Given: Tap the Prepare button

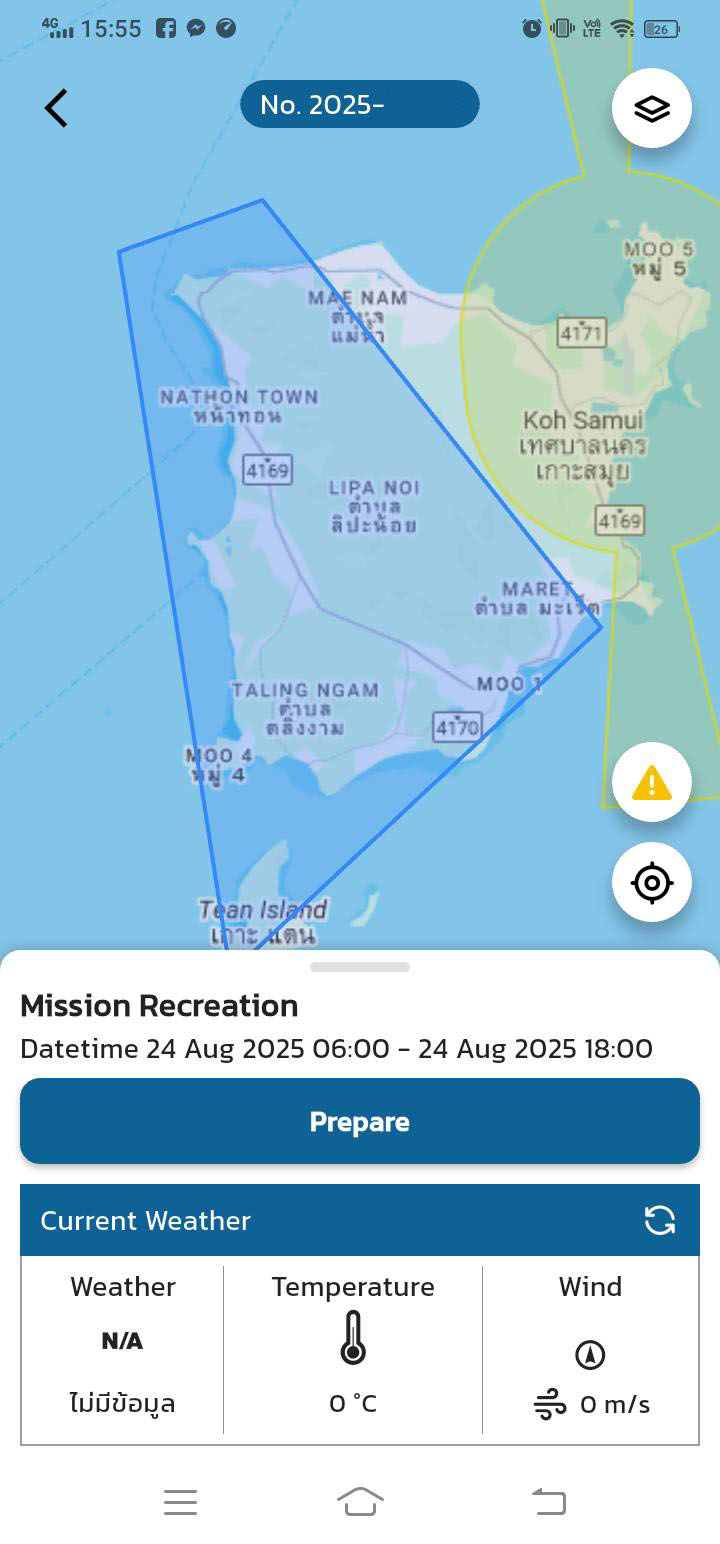Looking at the screenshot, I should click(360, 1121).
